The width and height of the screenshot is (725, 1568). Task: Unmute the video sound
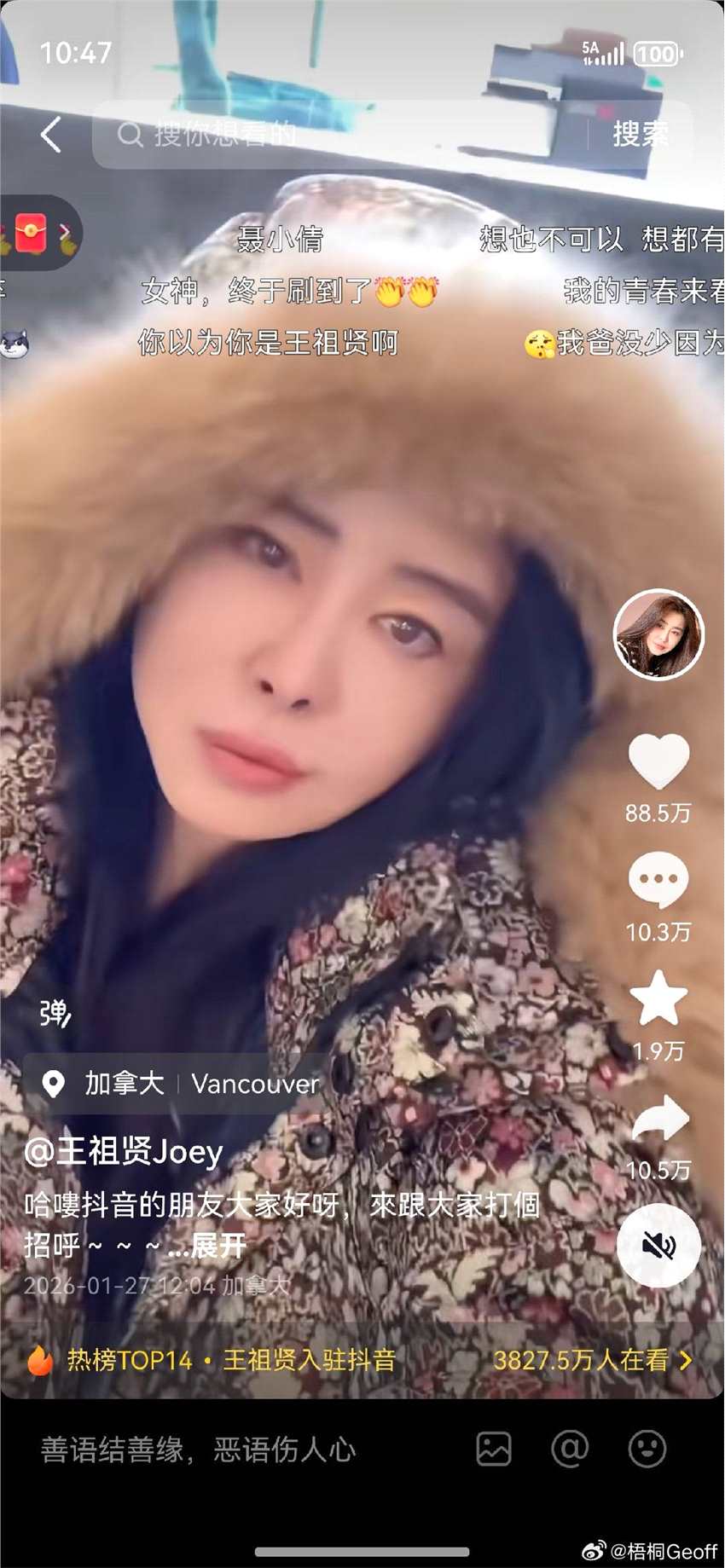point(658,1246)
